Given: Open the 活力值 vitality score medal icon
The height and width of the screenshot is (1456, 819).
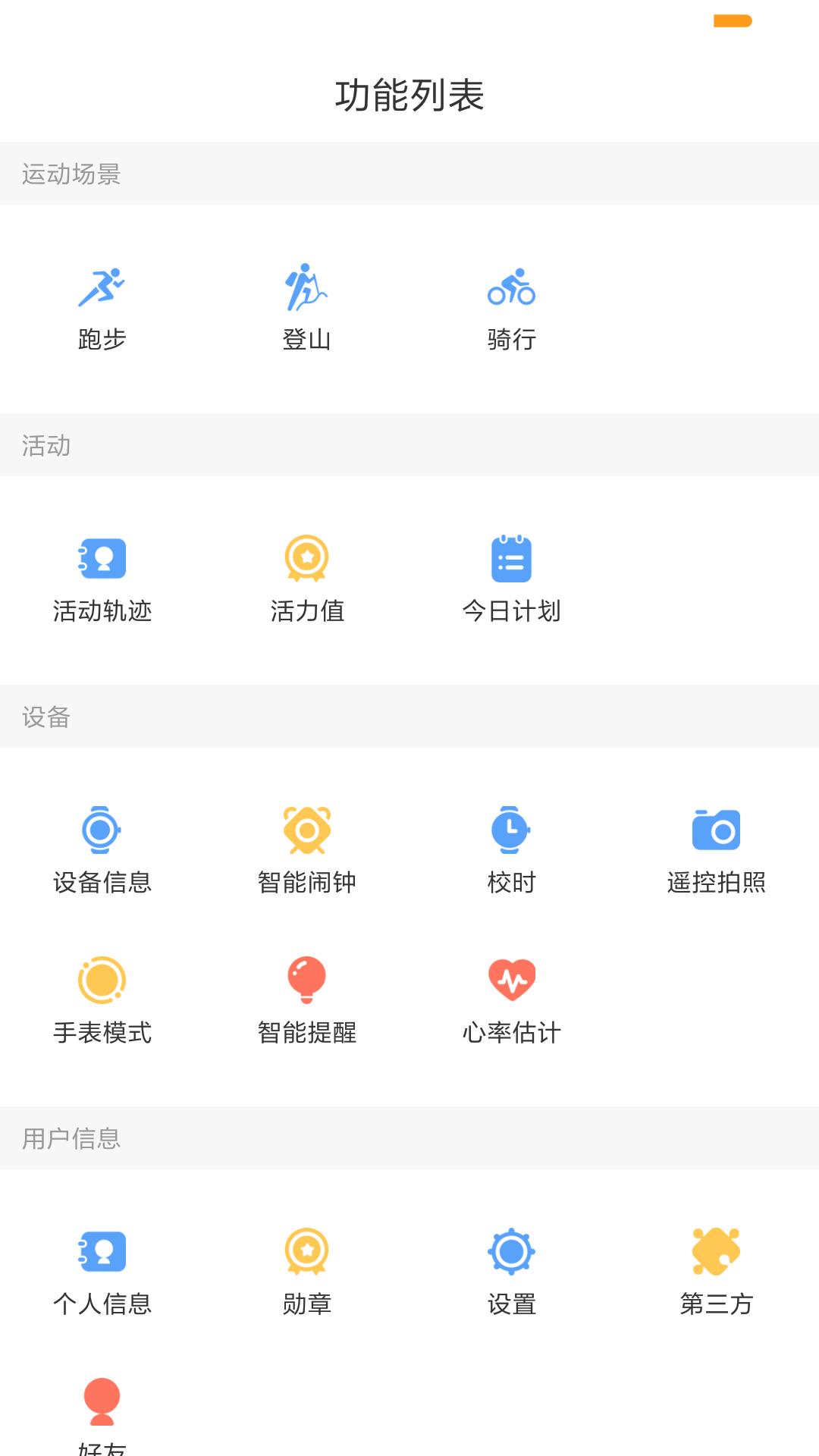Looking at the screenshot, I should 306,560.
